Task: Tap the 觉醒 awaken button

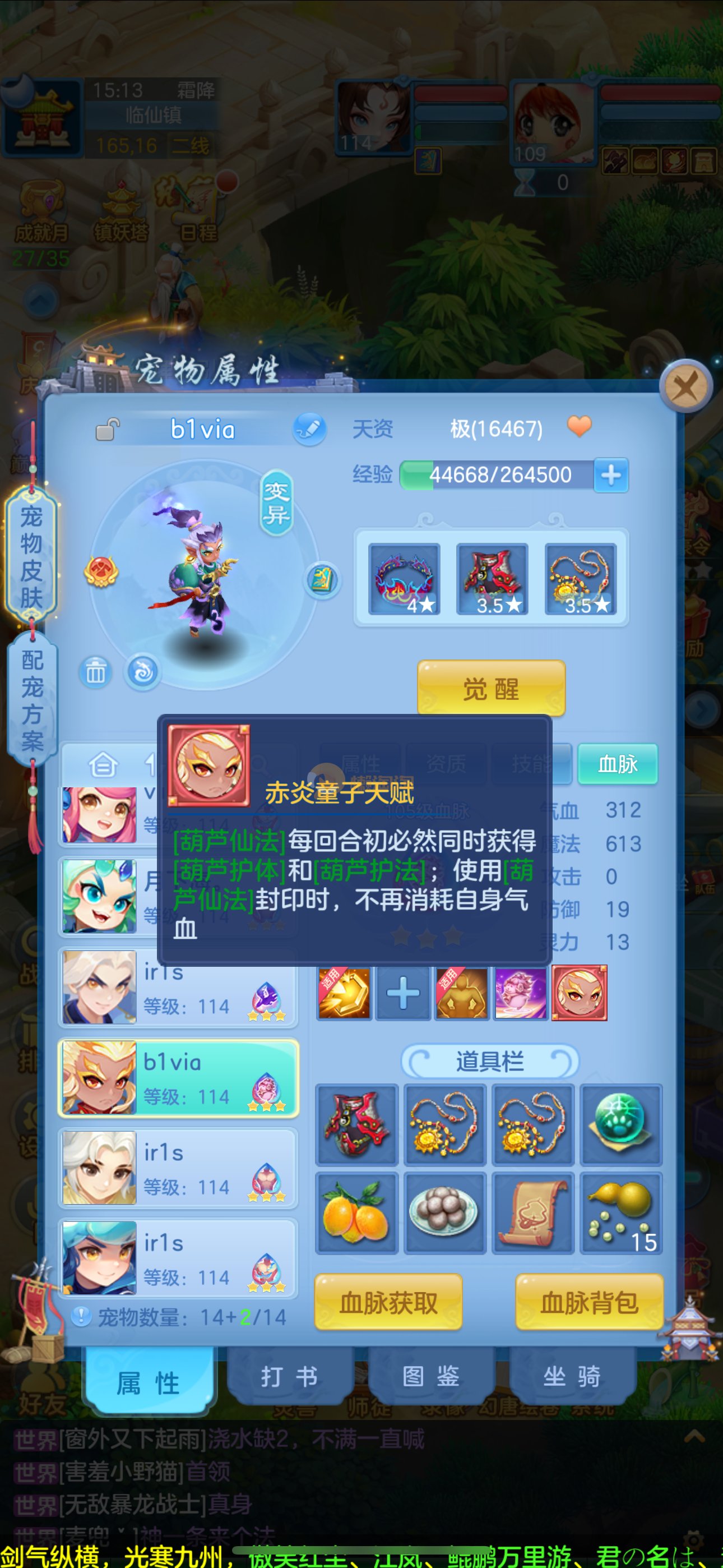Action: point(490,689)
